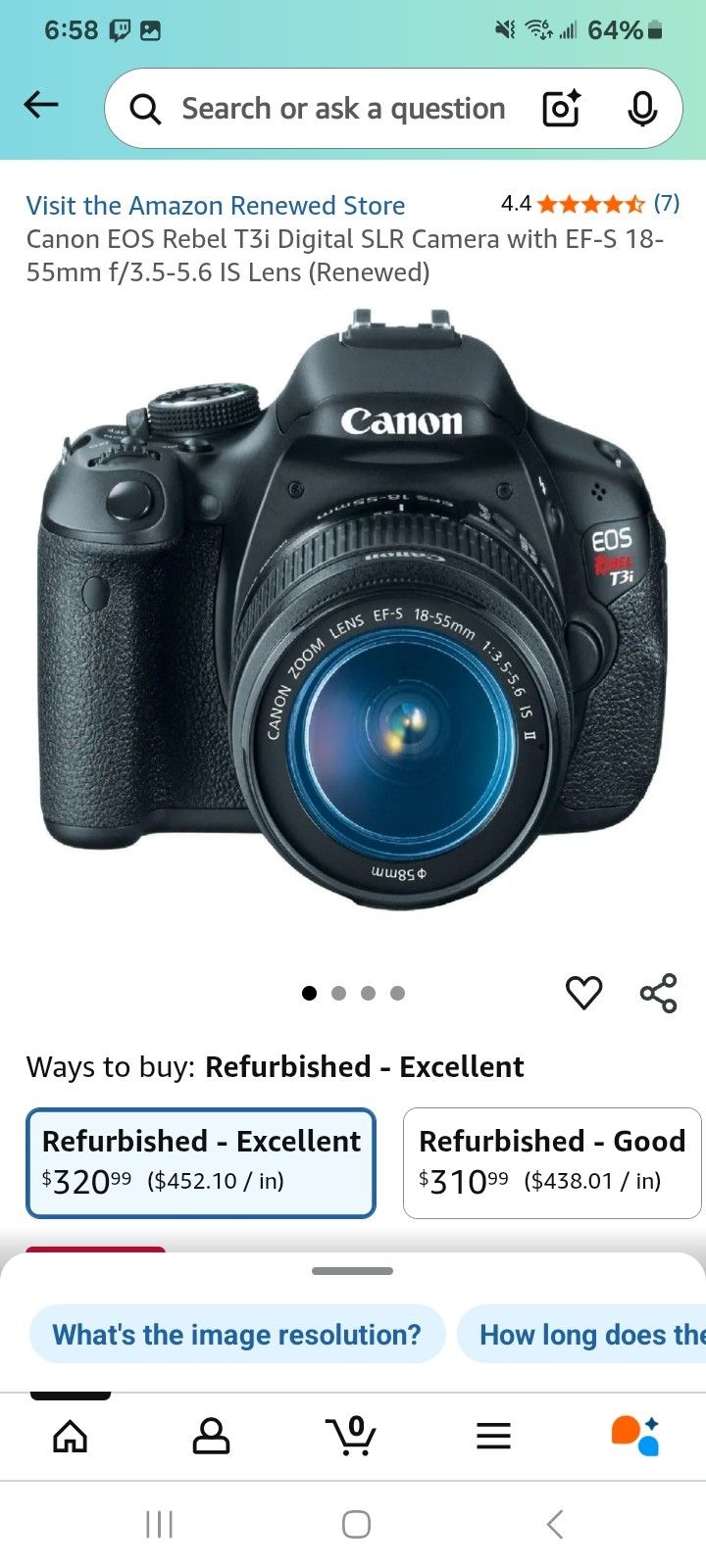This screenshot has width=706, height=1568.
Task: Add the camera to your wish list
Action: click(x=583, y=993)
